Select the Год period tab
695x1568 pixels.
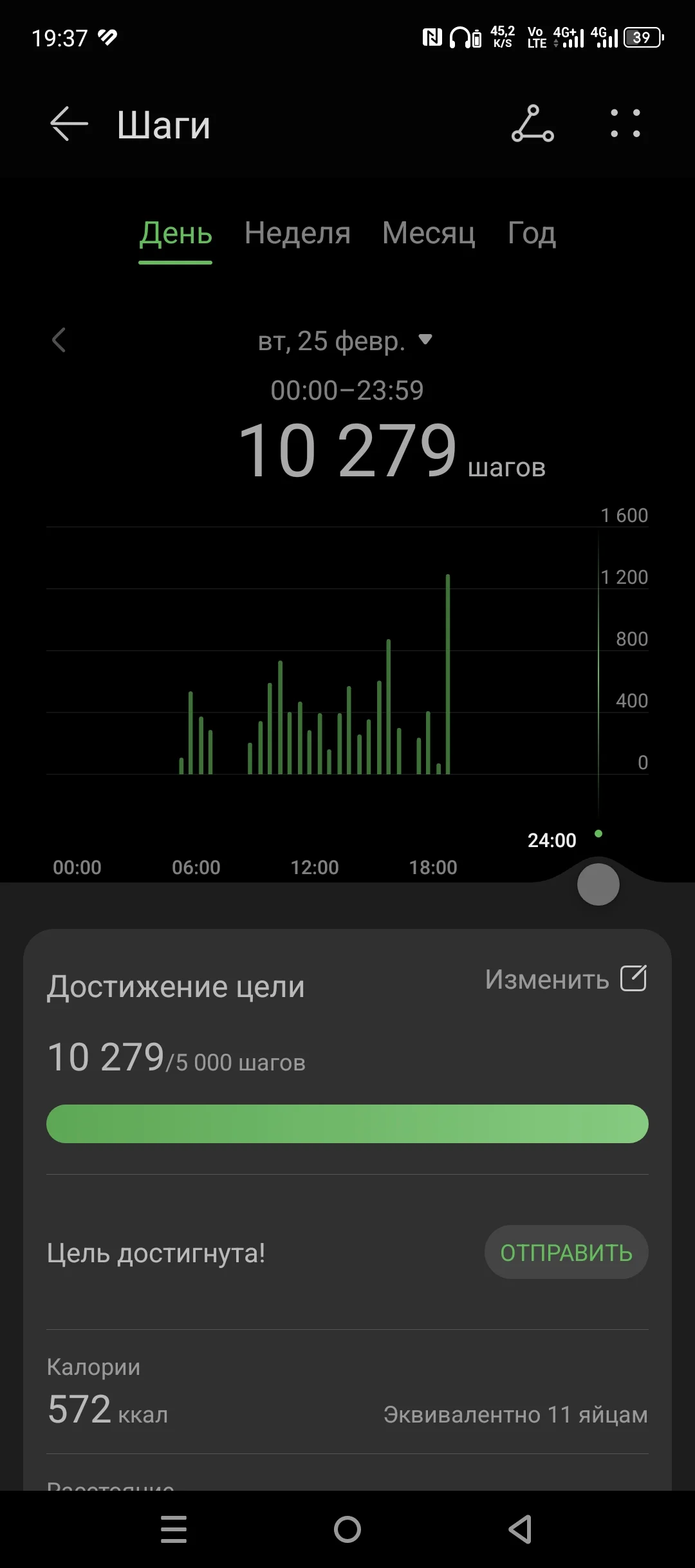pyautogui.click(x=531, y=234)
